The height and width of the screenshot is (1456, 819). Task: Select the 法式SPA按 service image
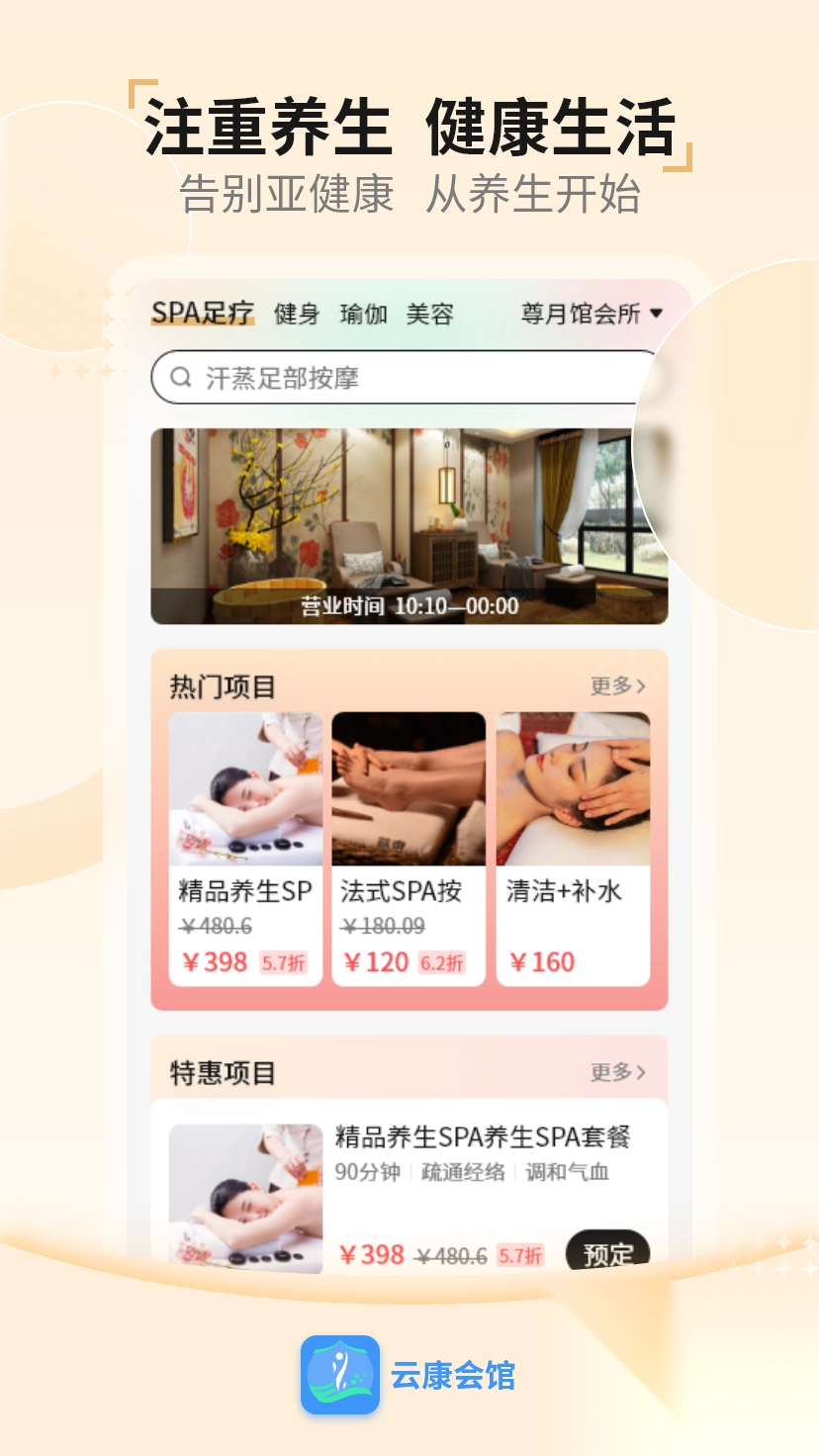pyautogui.click(x=409, y=789)
